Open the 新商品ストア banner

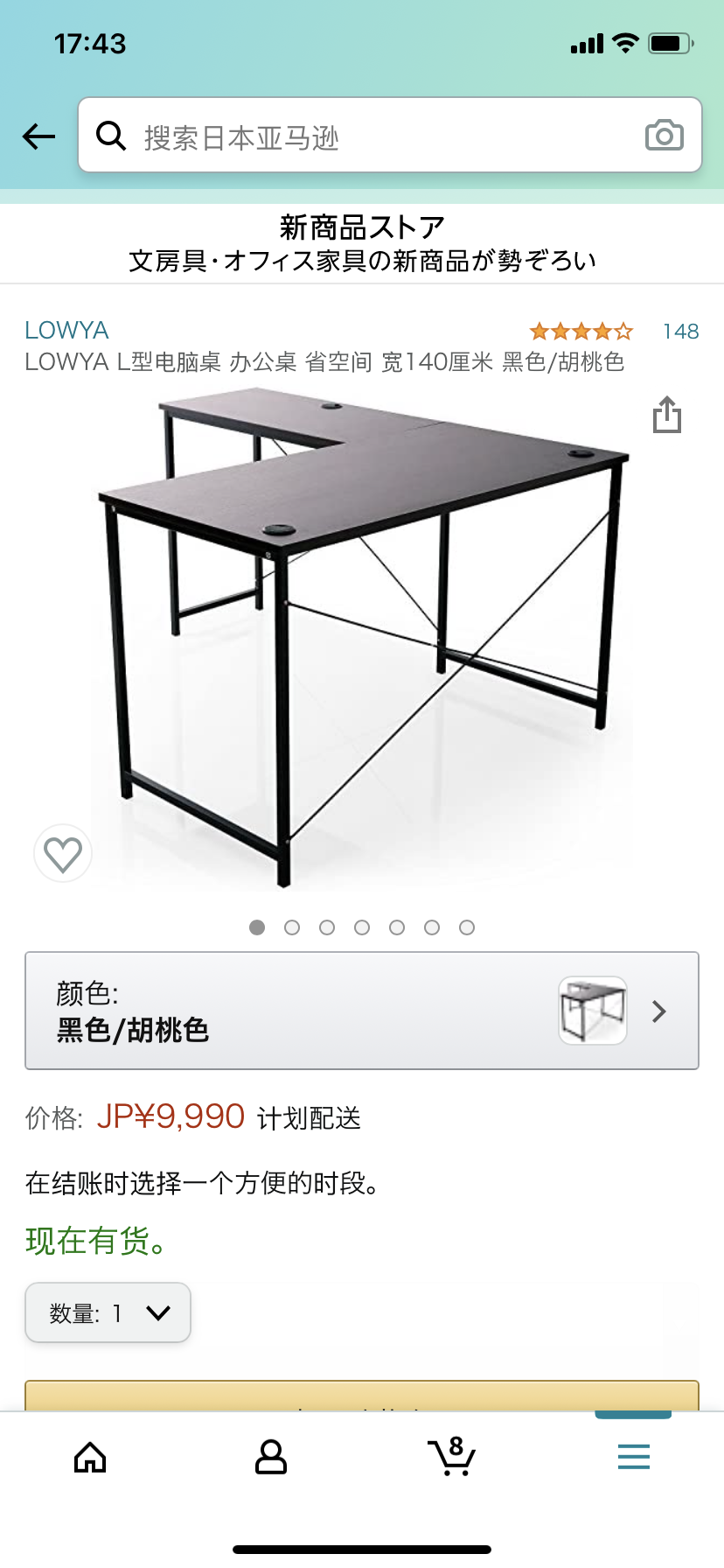tap(362, 243)
